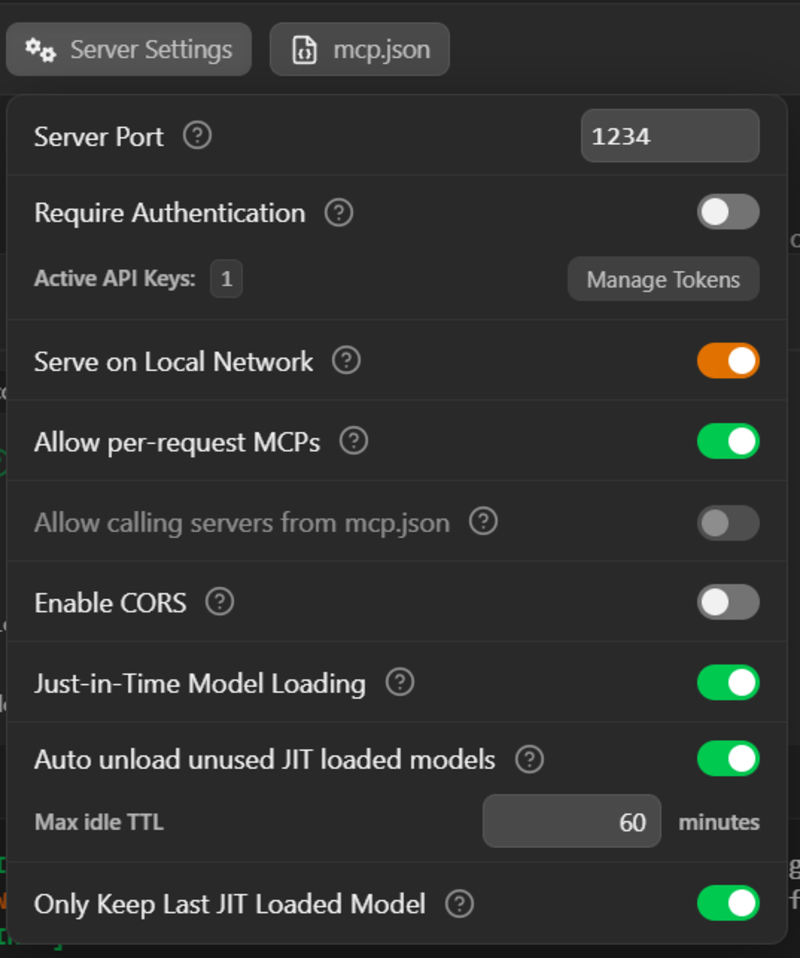
Task: Open Manage Tokens
Action: 663,279
